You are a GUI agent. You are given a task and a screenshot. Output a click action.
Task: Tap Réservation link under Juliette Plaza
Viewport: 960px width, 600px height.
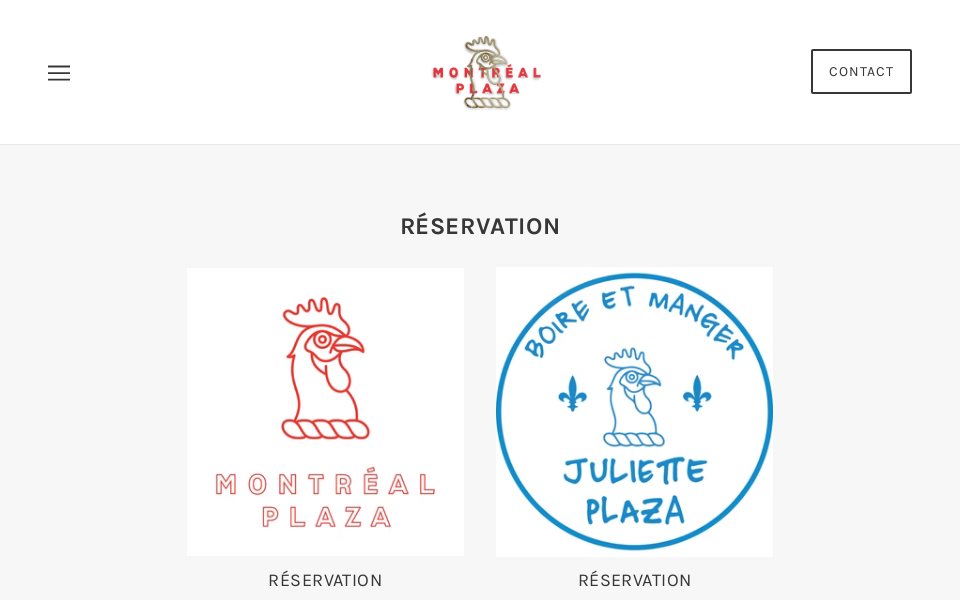click(634, 580)
